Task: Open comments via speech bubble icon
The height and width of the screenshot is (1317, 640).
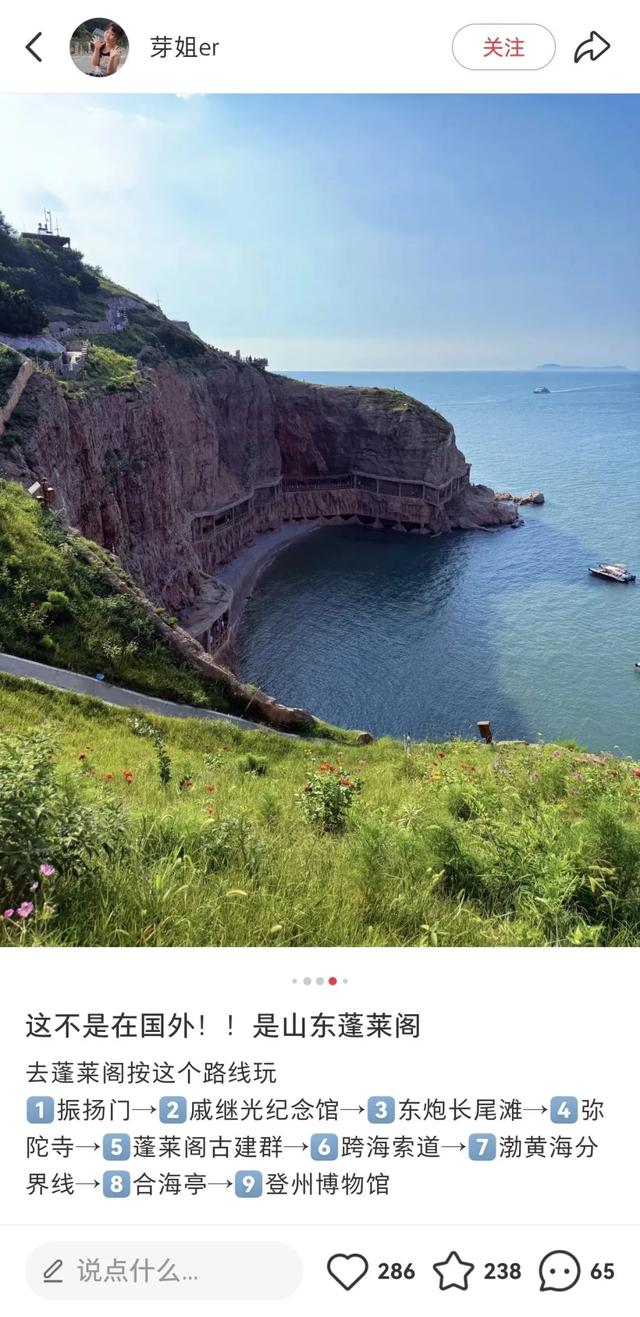Action: [559, 1271]
